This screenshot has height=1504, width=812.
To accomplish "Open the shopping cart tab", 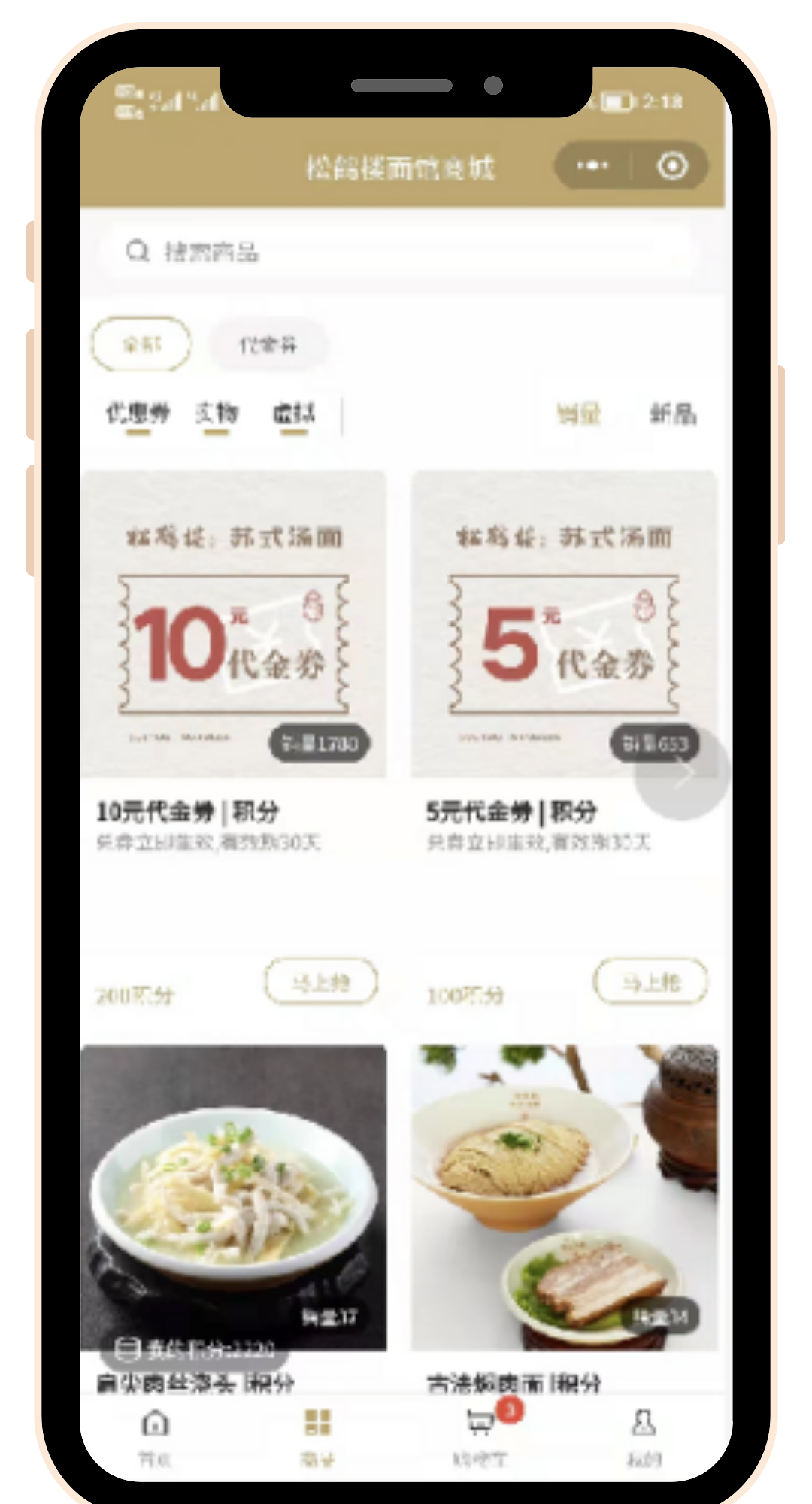I will point(481,1438).
